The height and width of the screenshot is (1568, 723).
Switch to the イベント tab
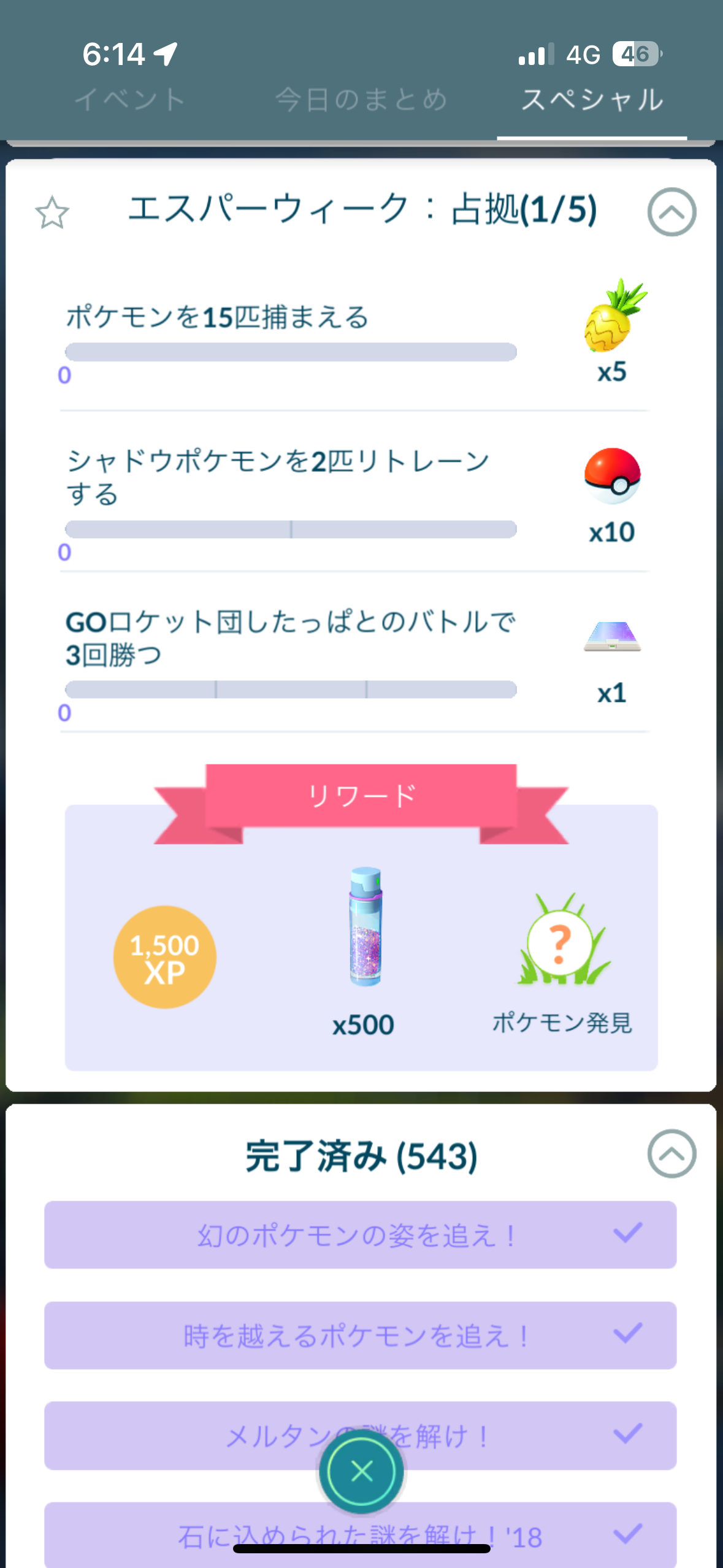pyautogui.click(x=129, y=100)
